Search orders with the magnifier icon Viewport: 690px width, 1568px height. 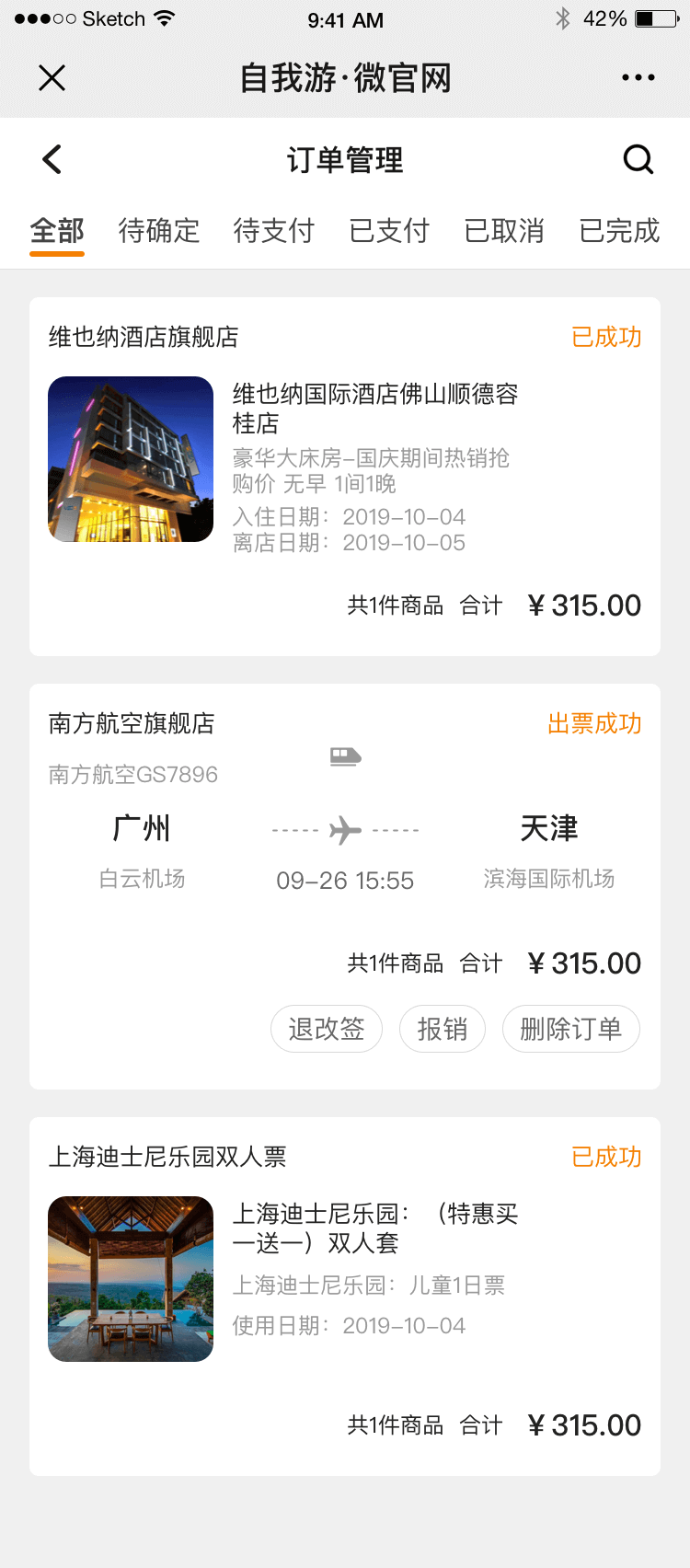(x=638, y=159)
